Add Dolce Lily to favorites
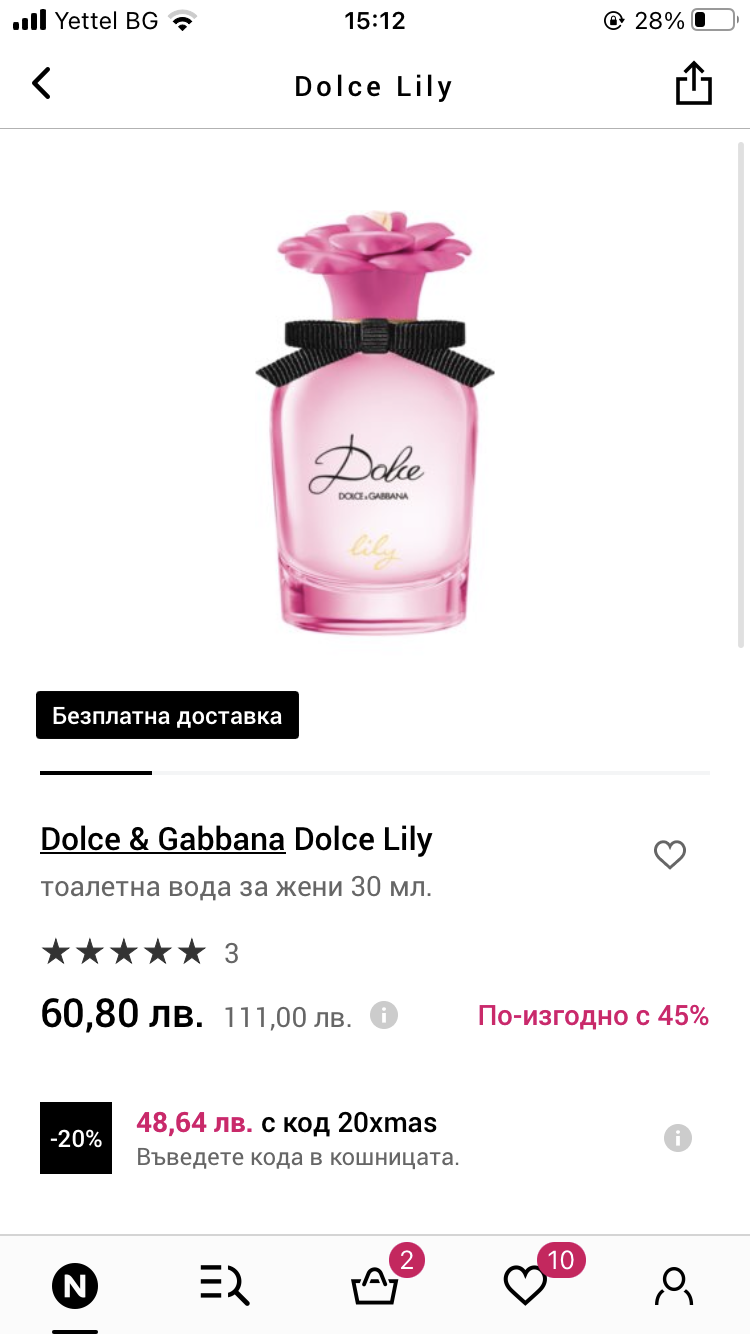Viewport: 750px width, 1334px height. 669,855
